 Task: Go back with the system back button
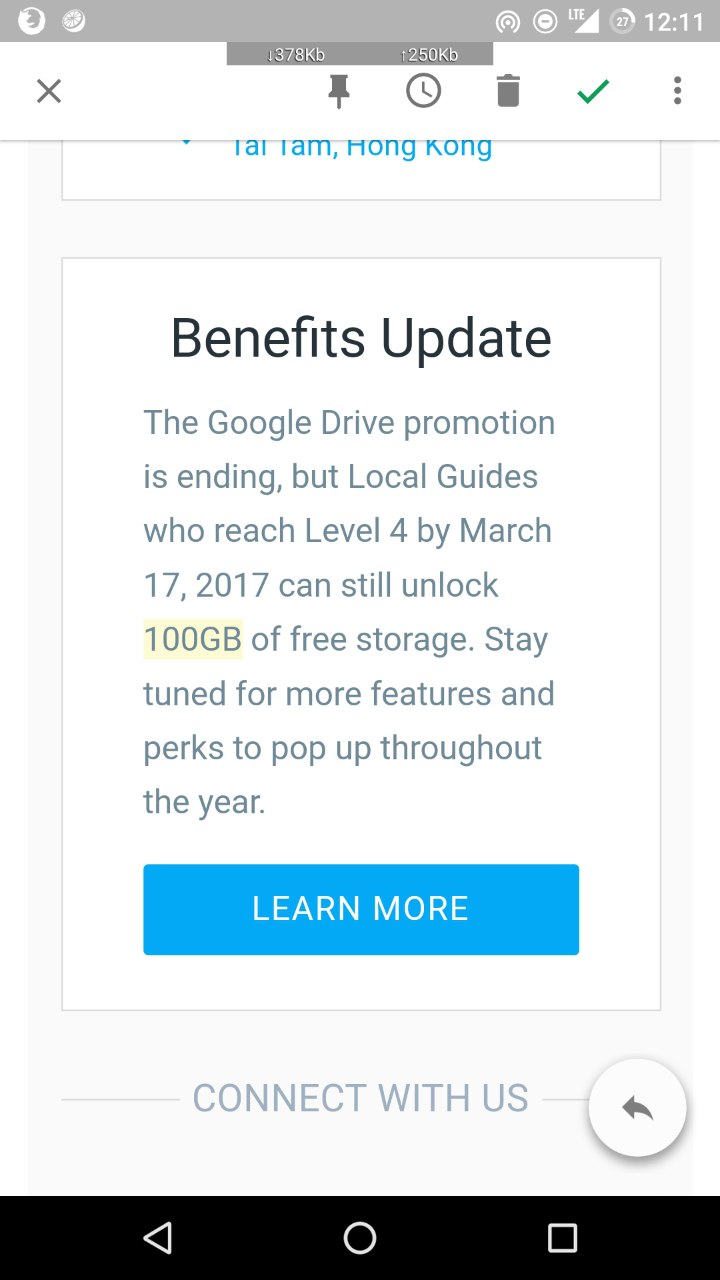click(x=158, y=1238)
